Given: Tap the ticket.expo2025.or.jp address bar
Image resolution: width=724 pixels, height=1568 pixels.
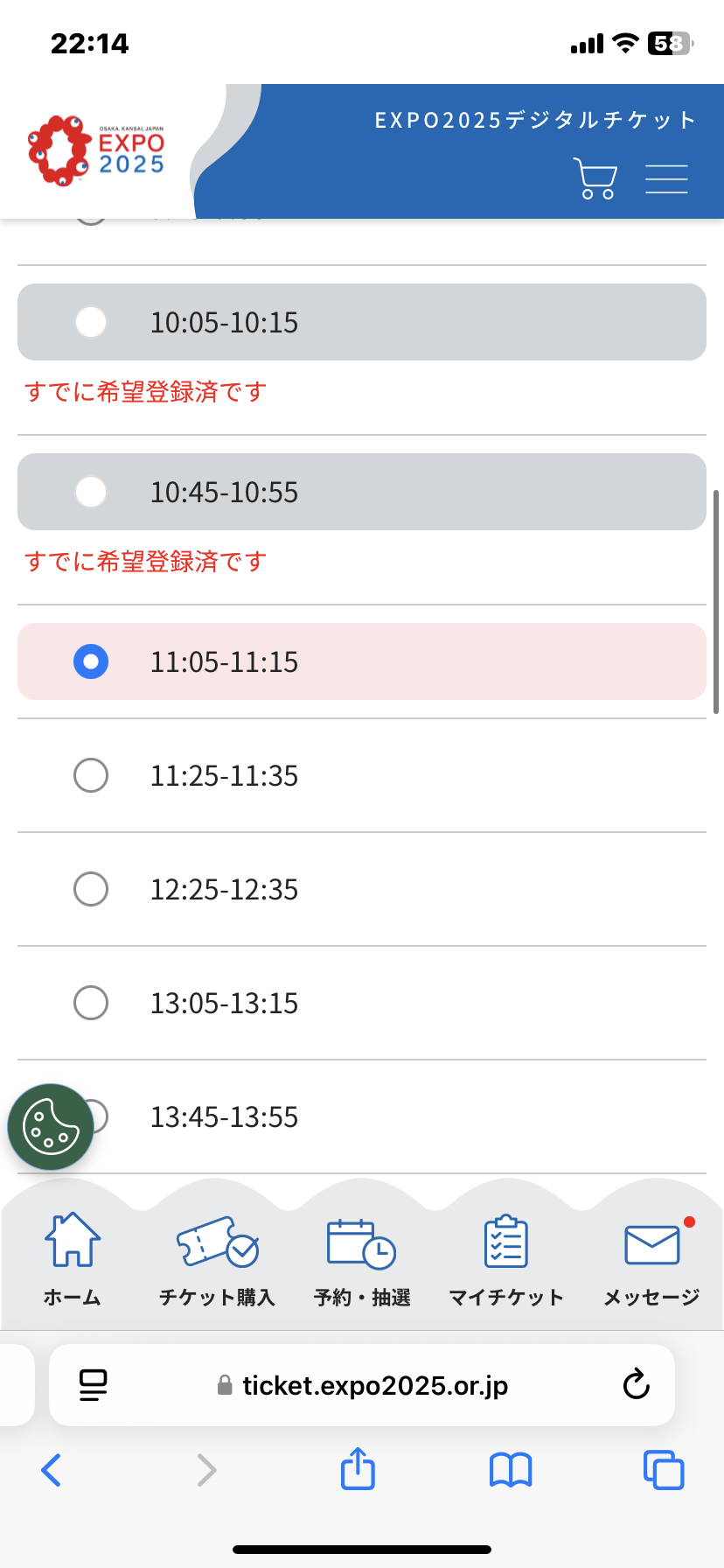Looking at the screenshot, I should point(362,1385).
